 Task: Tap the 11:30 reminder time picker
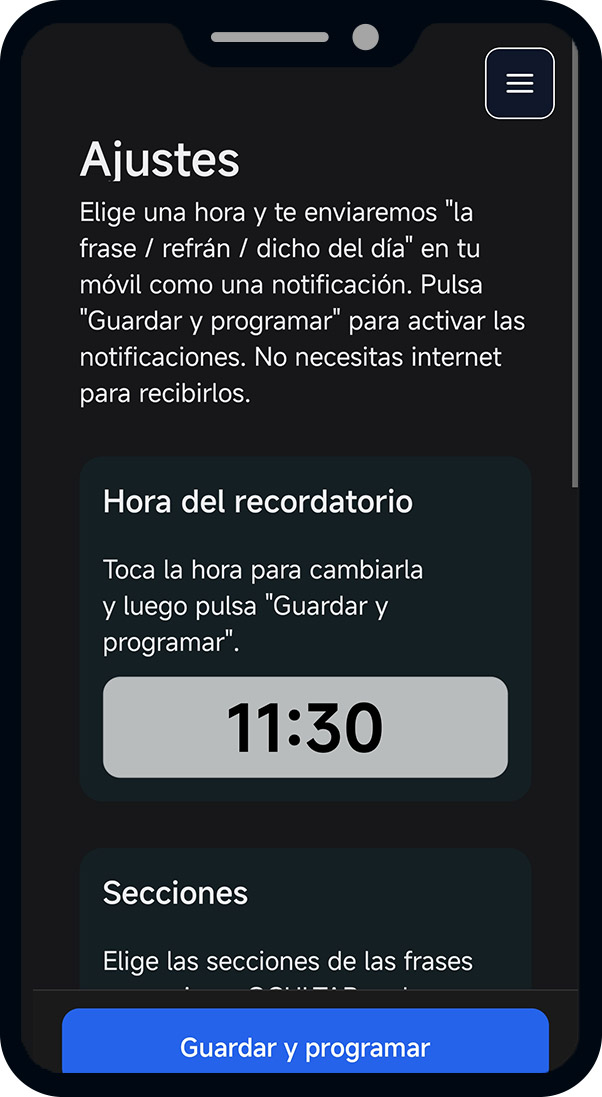click(305, 727)
